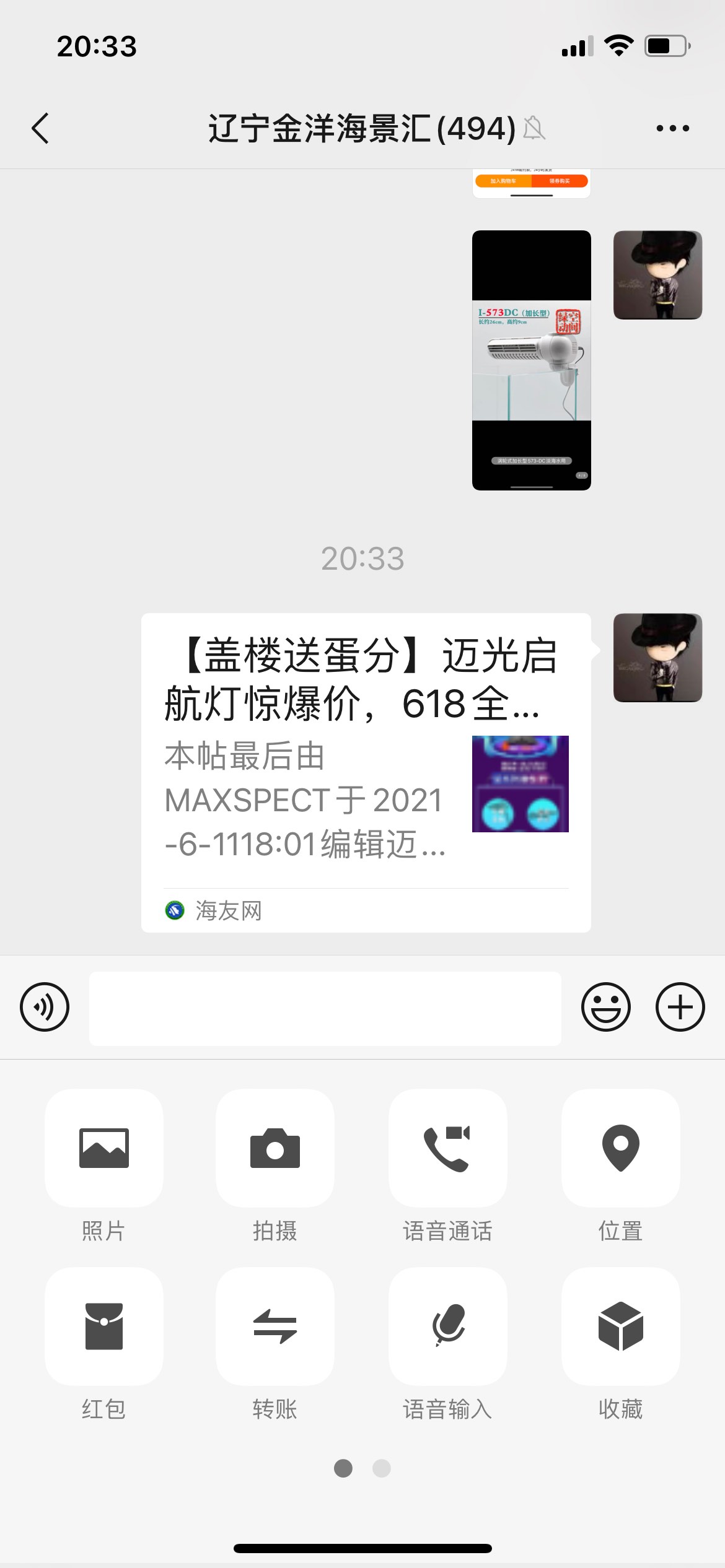Share your 位置 location
725x1568 pixels.
620,1148
